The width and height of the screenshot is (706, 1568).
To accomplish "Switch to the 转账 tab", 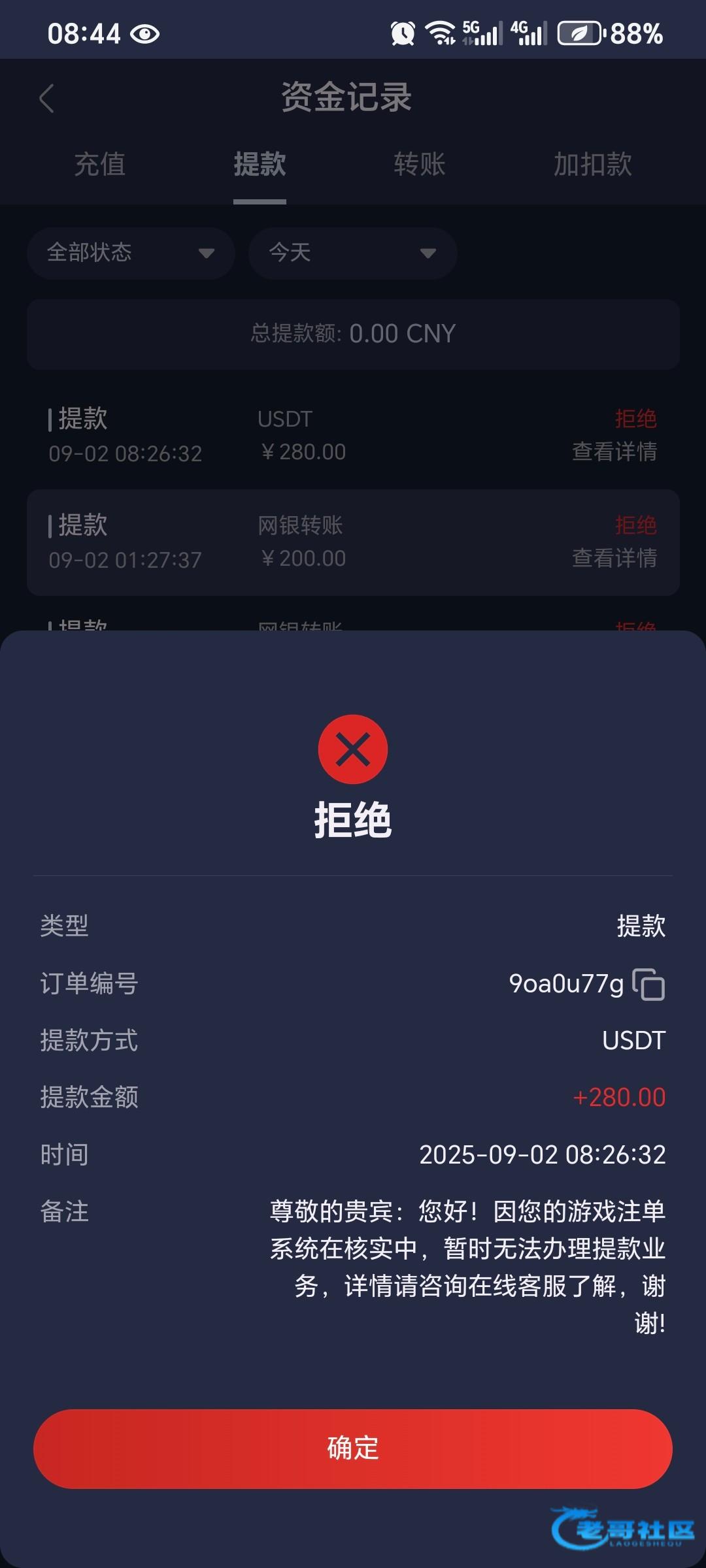I will 419,164.
